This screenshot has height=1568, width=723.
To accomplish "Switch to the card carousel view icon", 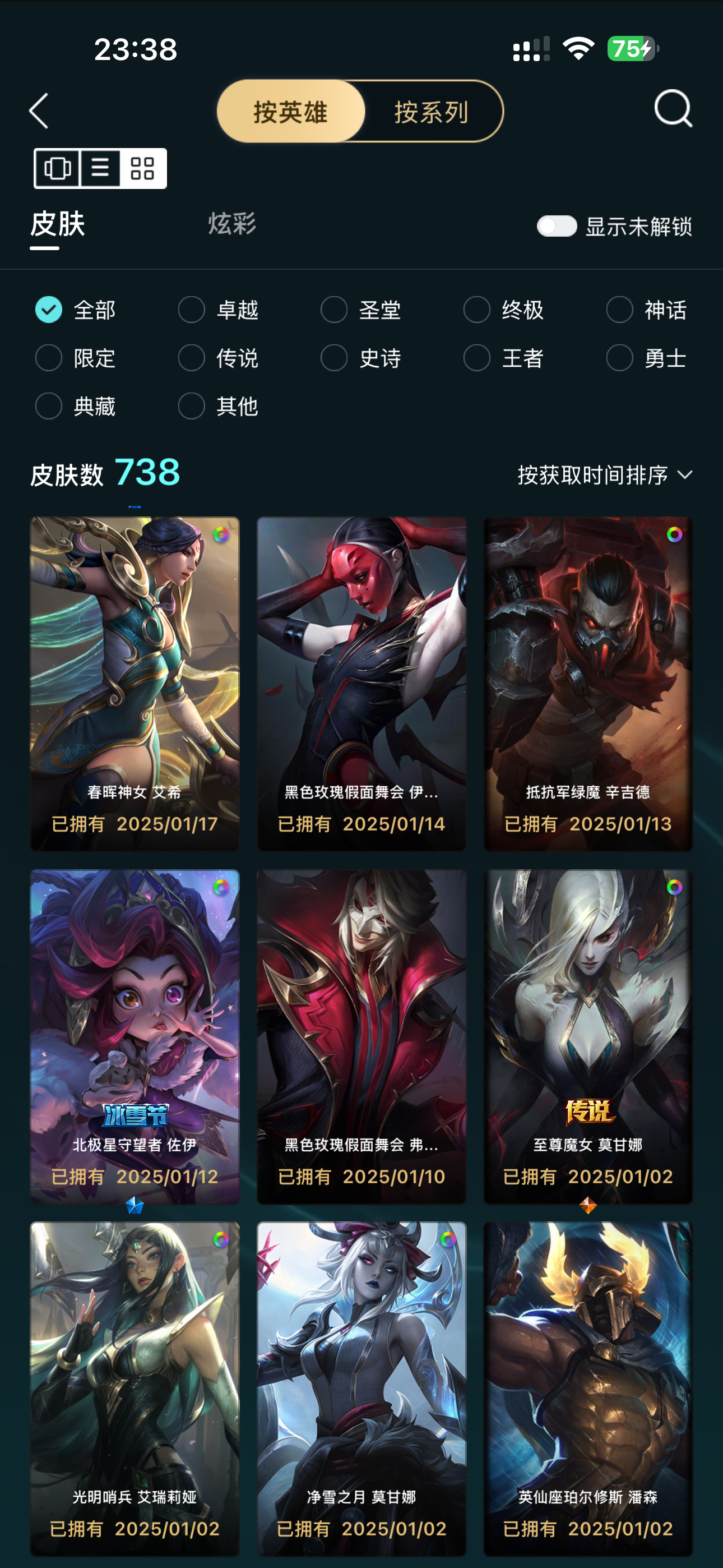I will click(57, 168).
